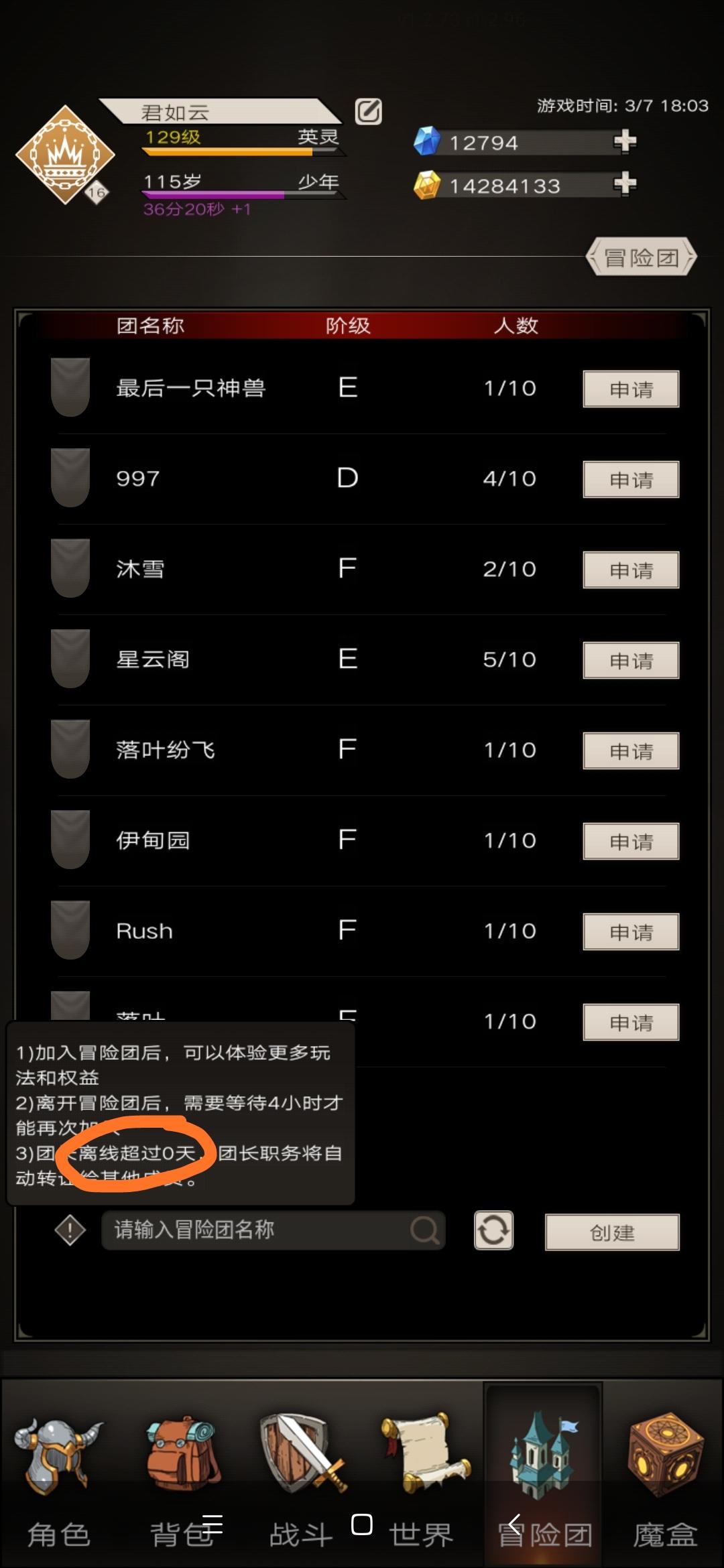Apply to join the 997 guild
The height and width of the screenshot is (1568, 724).
[631, 479]
